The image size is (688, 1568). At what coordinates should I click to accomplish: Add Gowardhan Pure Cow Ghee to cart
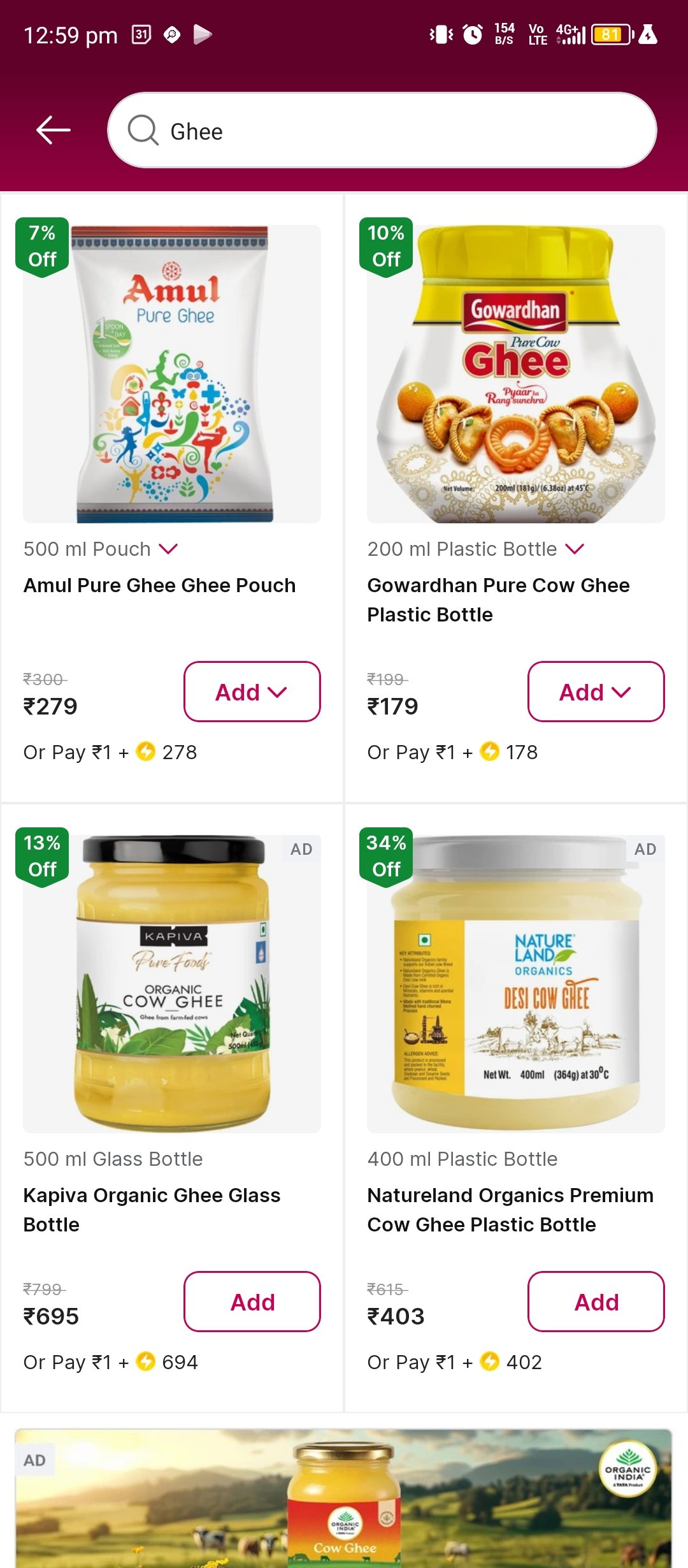click(596, 692)
